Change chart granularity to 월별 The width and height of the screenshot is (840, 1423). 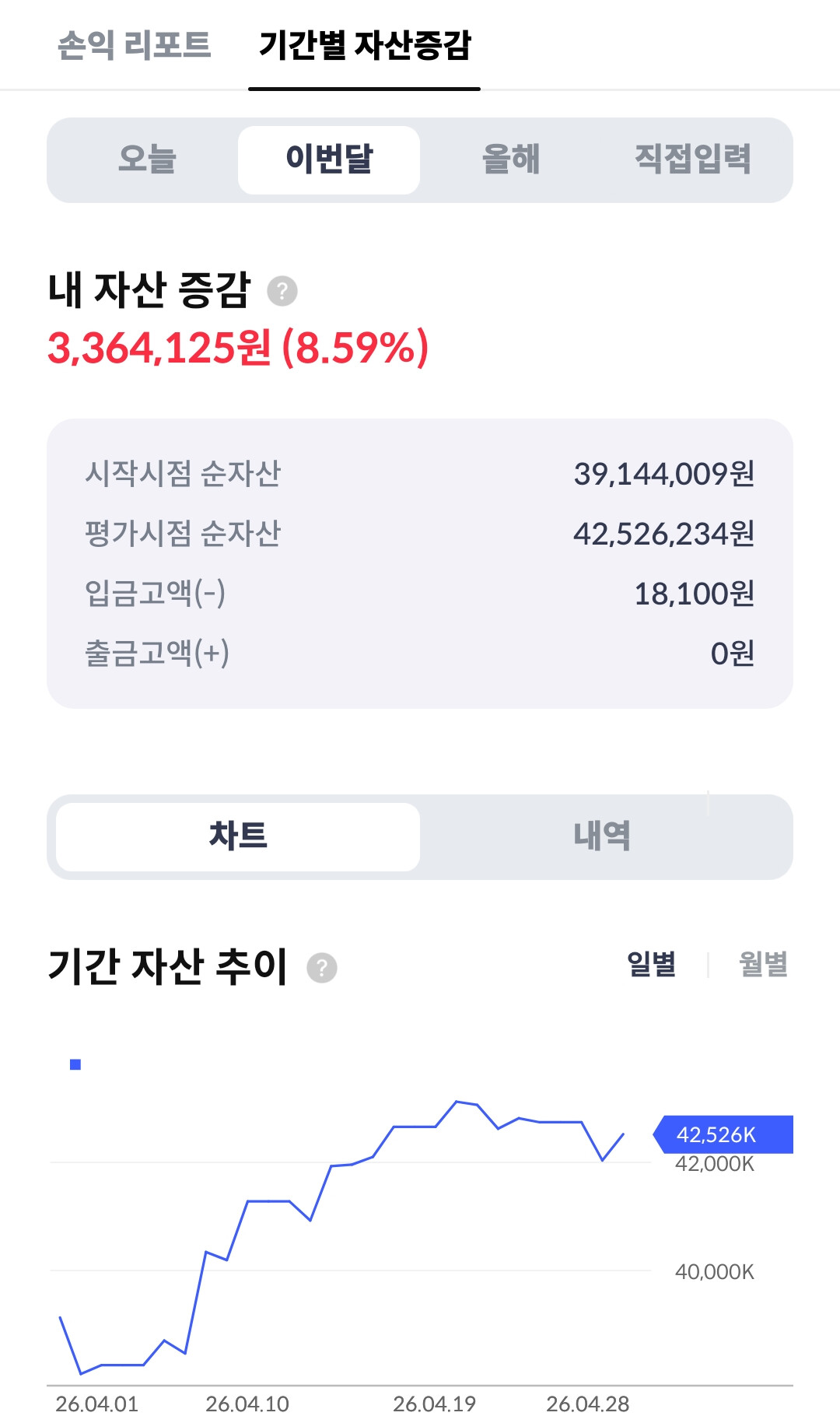(x=763, y=965)
